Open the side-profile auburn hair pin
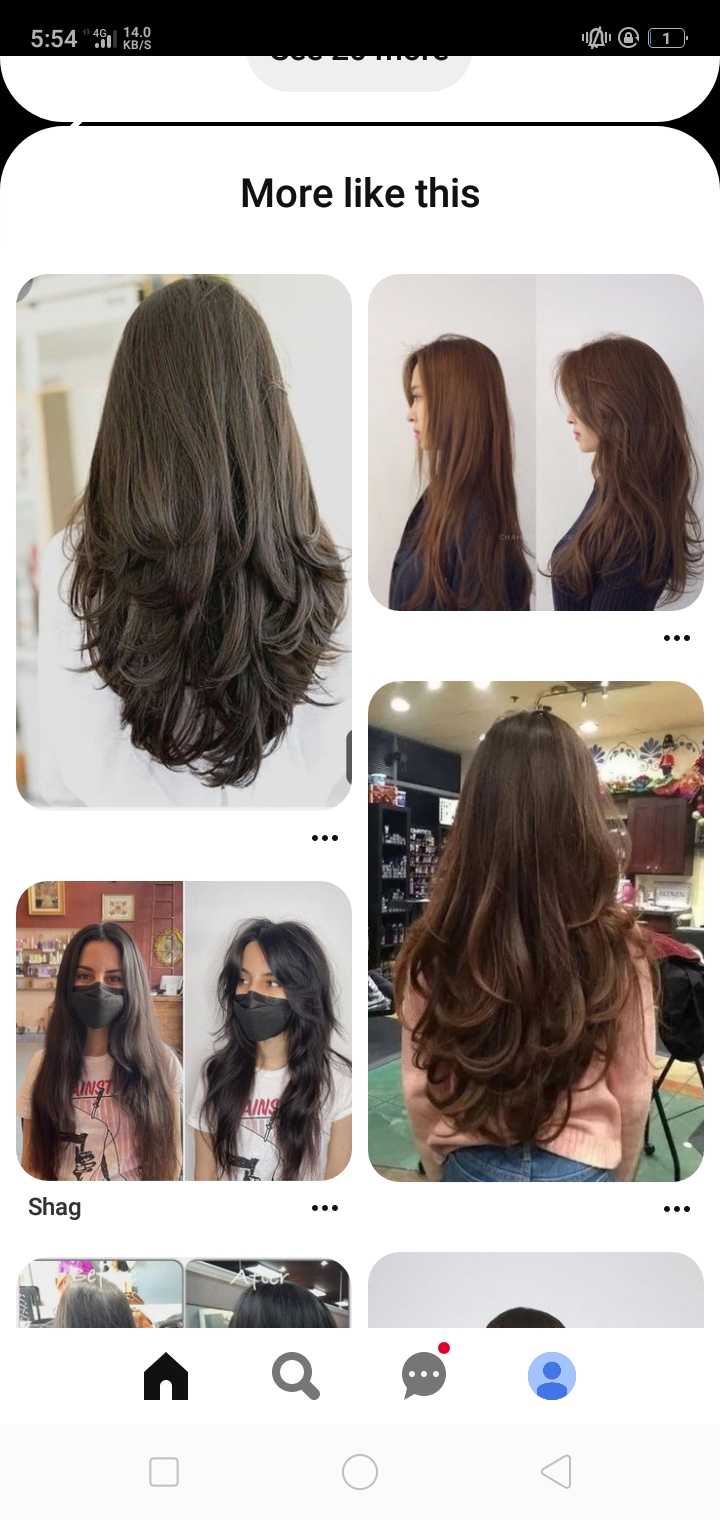Viewport: 720px width, 1520px height. click(536, 442)
